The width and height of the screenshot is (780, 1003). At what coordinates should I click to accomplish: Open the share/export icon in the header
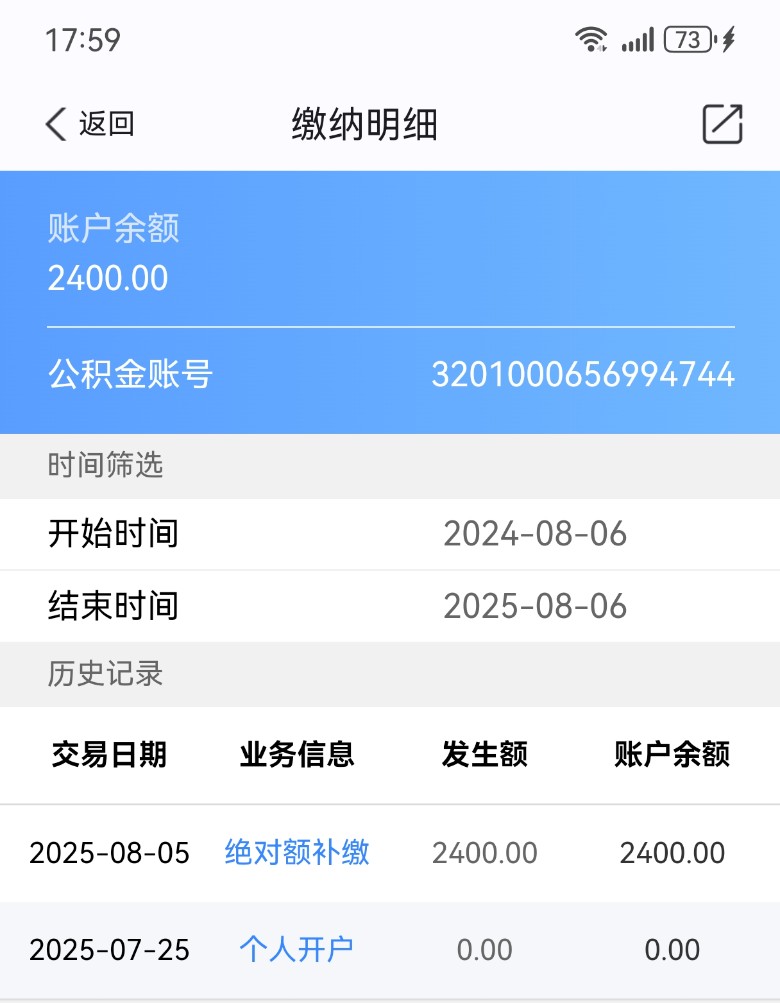(x=722, y=124)
